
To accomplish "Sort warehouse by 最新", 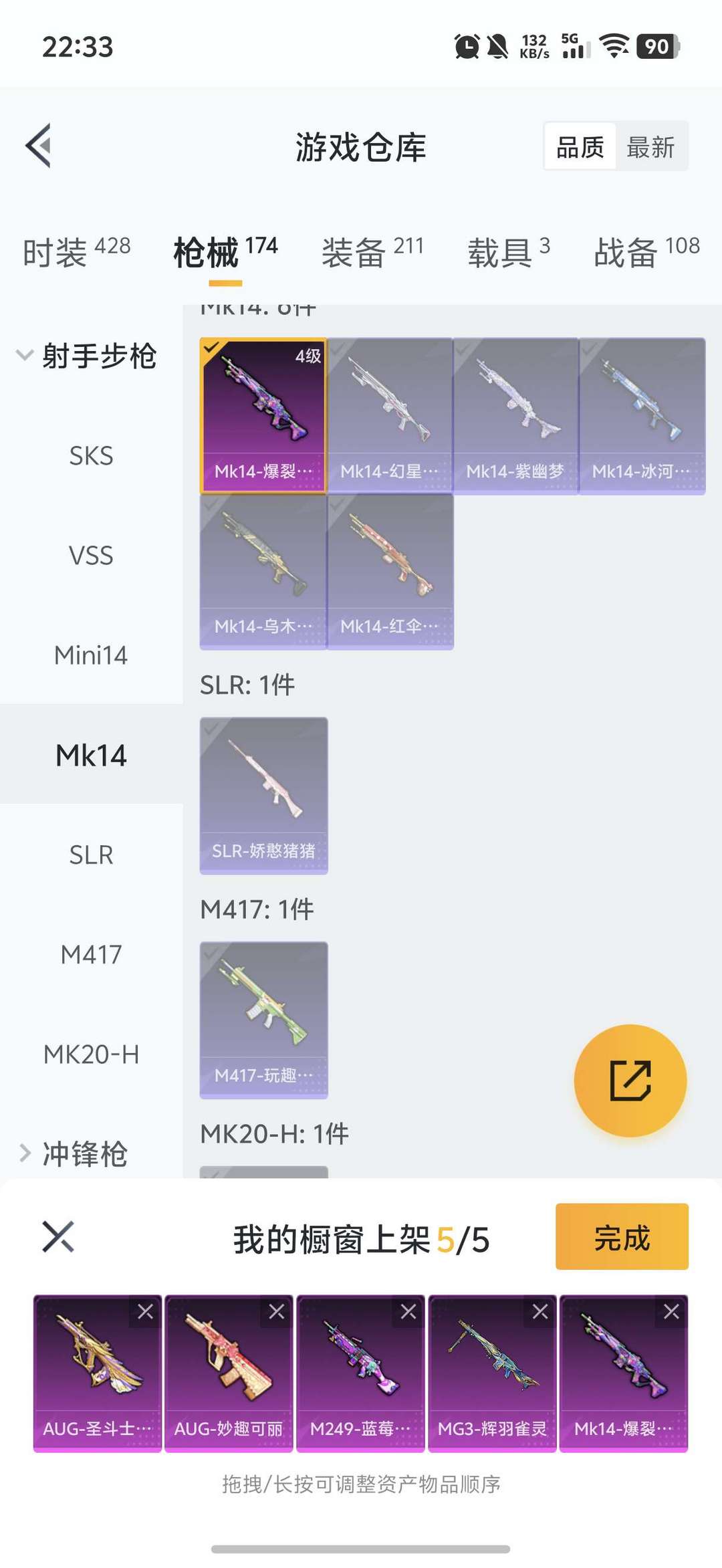I will [x=650, y=147].
